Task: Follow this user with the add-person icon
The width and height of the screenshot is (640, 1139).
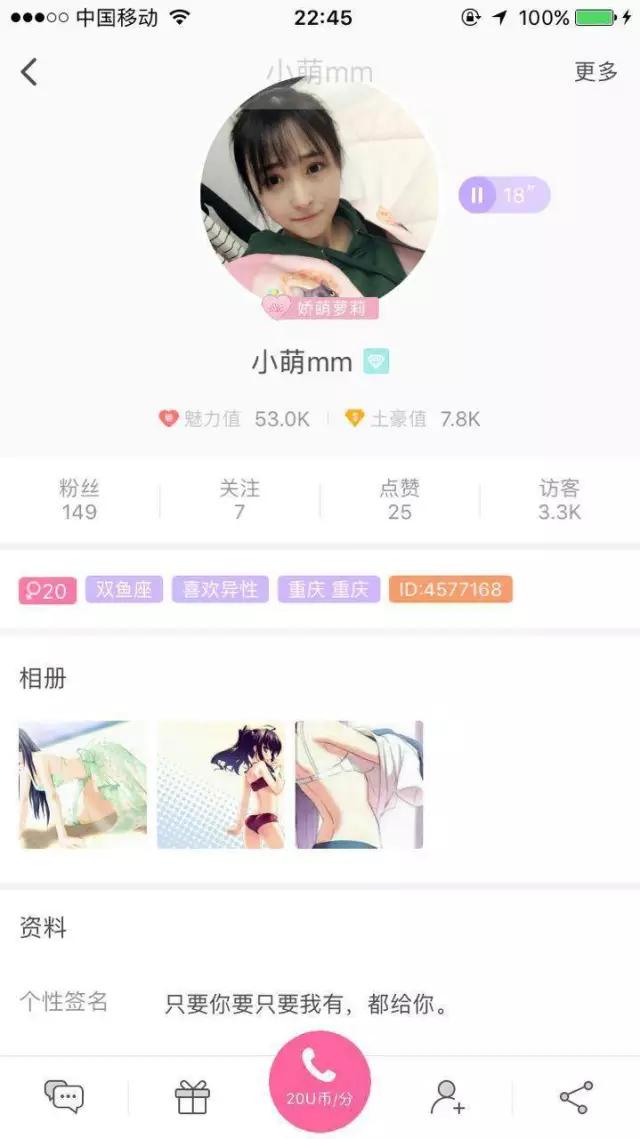Action: tap(447, 1097)
